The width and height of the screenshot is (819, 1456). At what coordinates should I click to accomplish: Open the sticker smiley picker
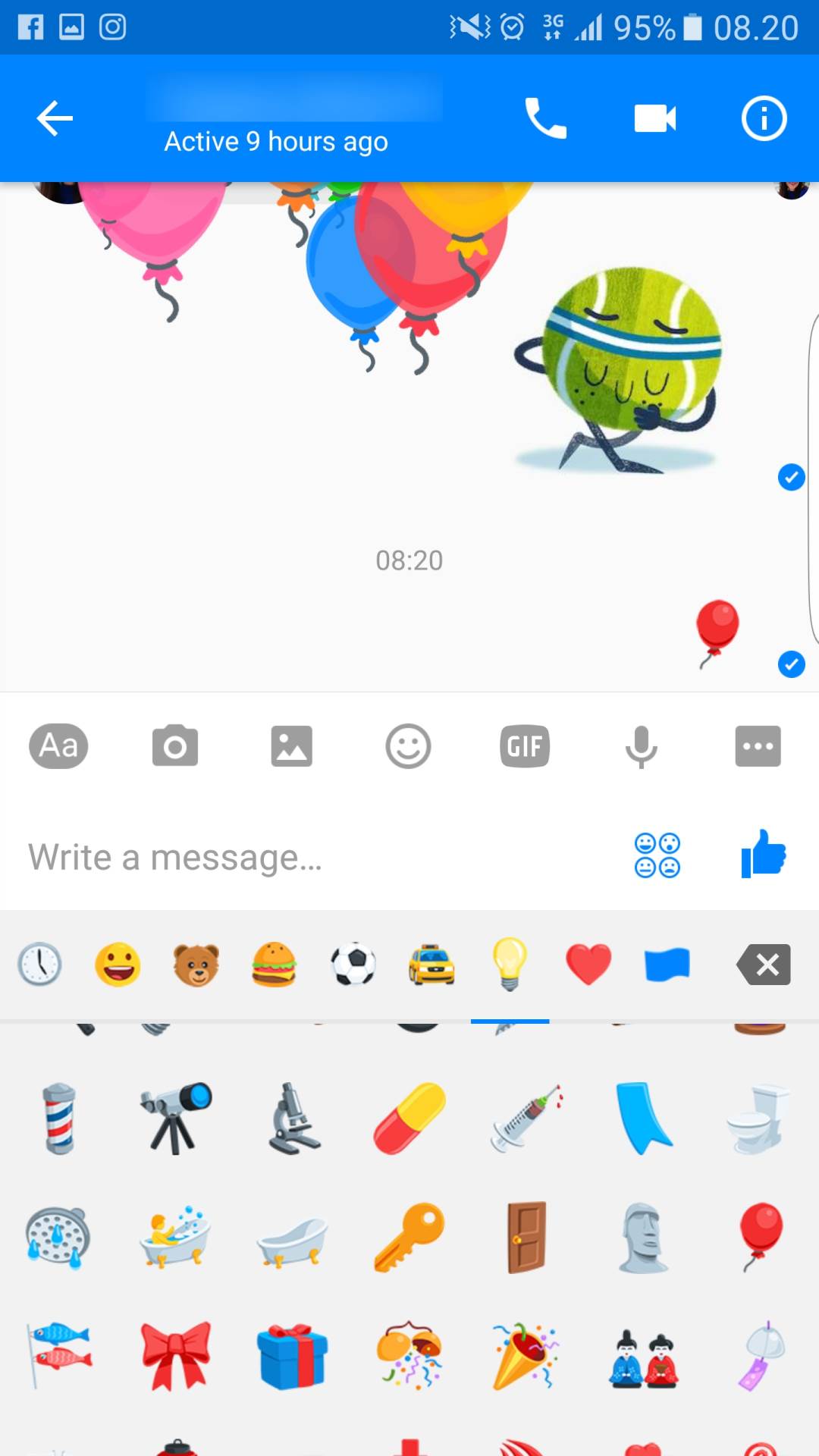408,746
